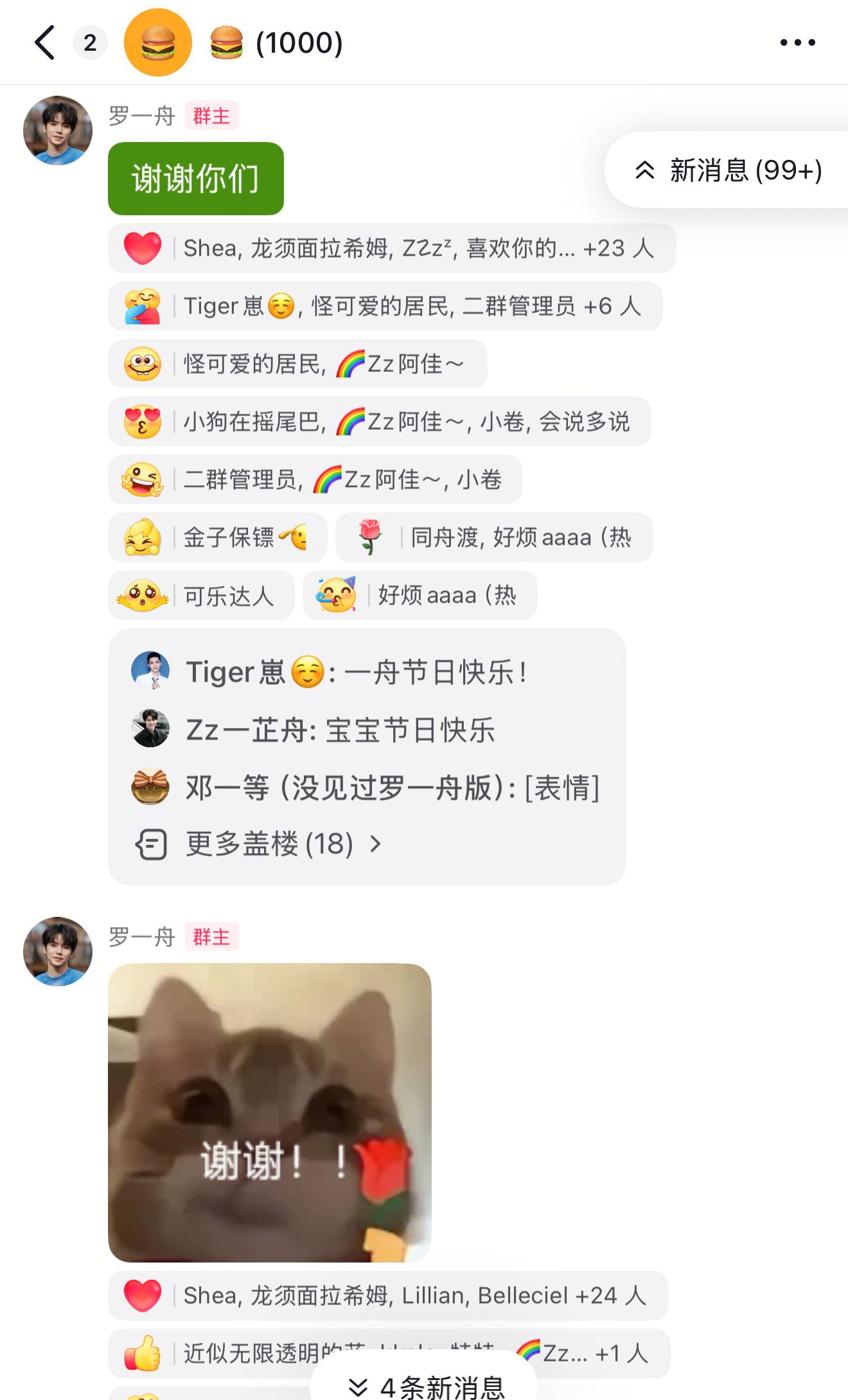The width and height of the screenshot is (848, 1400).
Task: Expand 更多盖楼 (18) replies
Action: pyautogui.click(x=259, y=844)
